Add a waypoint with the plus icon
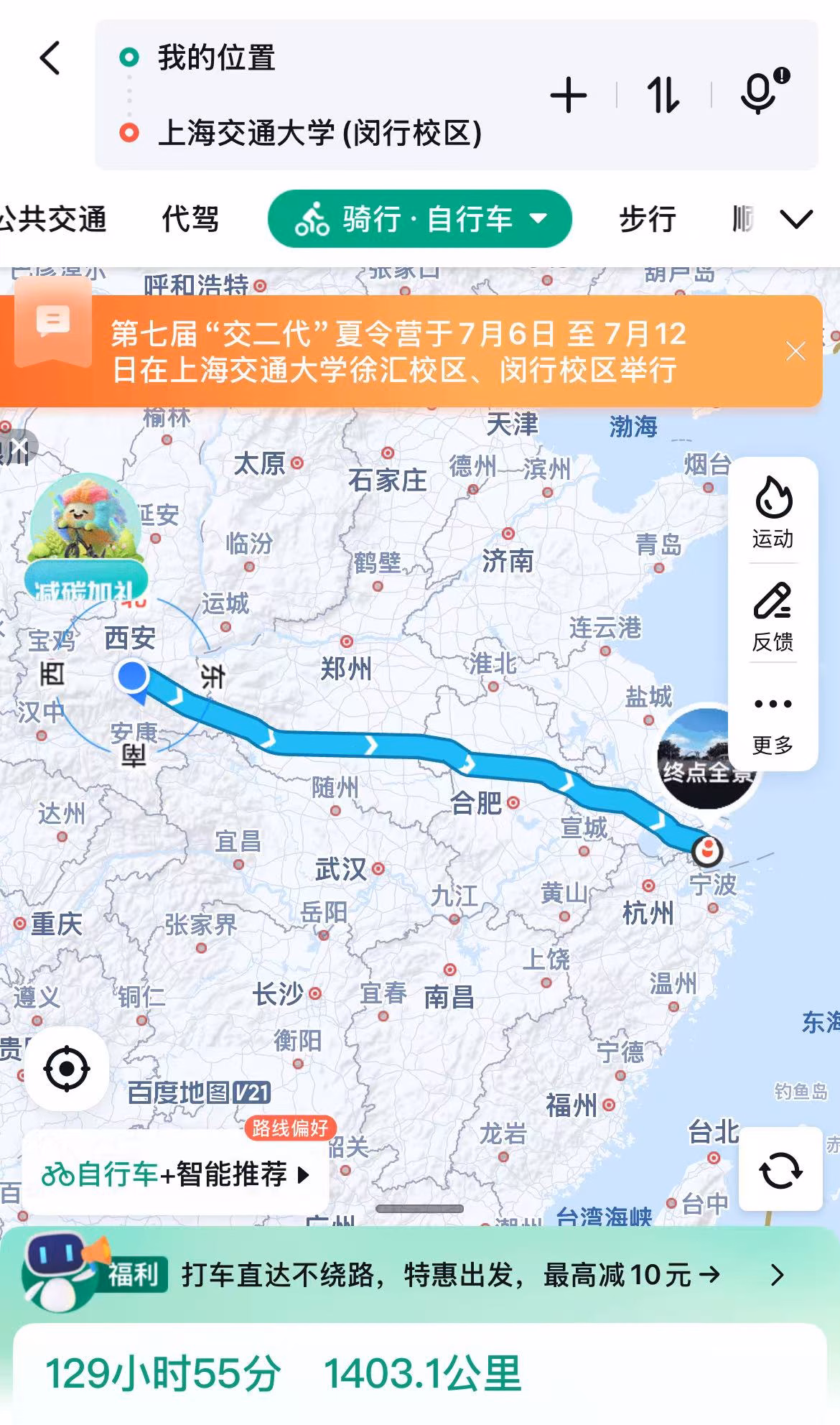Viewport: 840px width, 1425px height. [569, 96]
